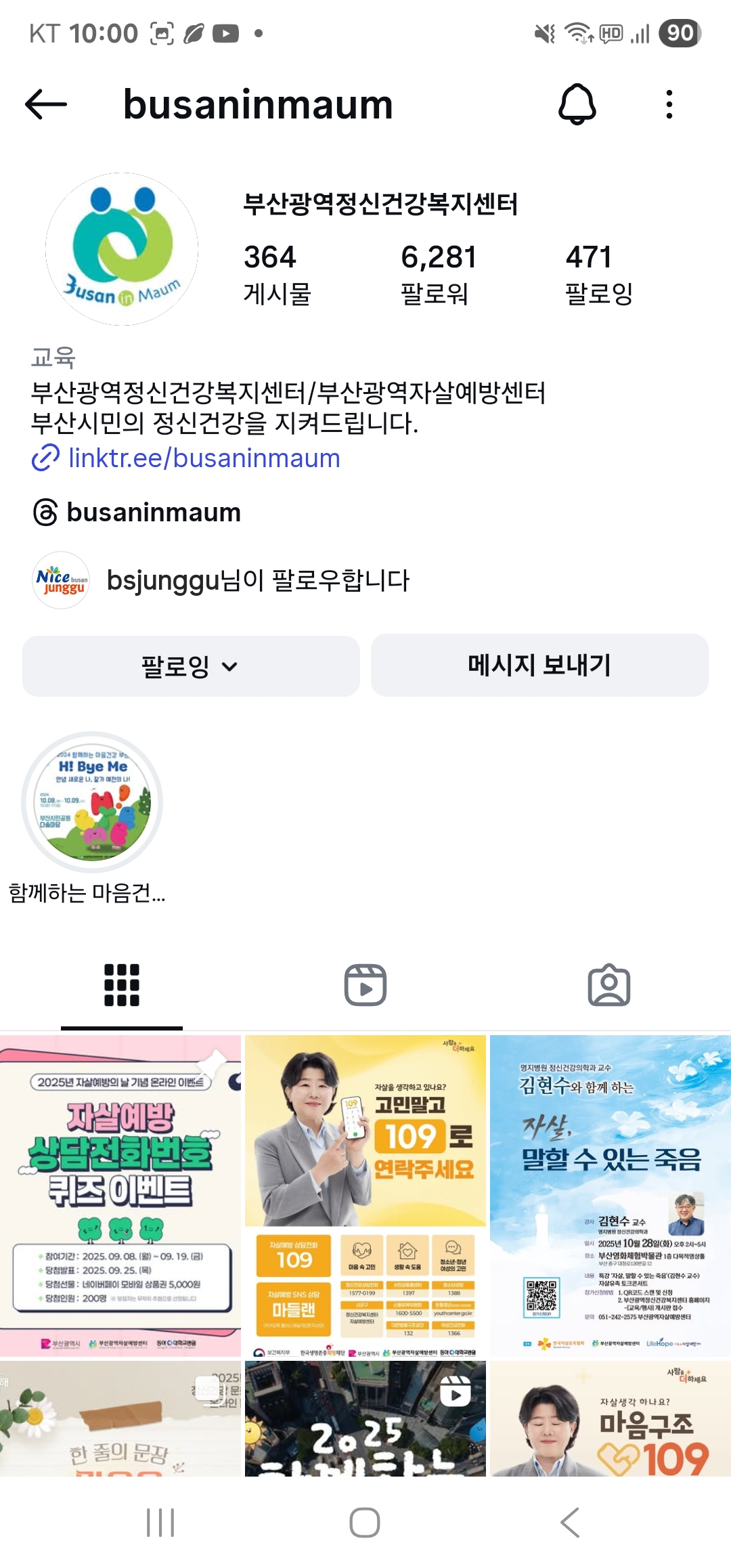Open the recent apps button
731x1568 pixels.
tap(160, 1523)
